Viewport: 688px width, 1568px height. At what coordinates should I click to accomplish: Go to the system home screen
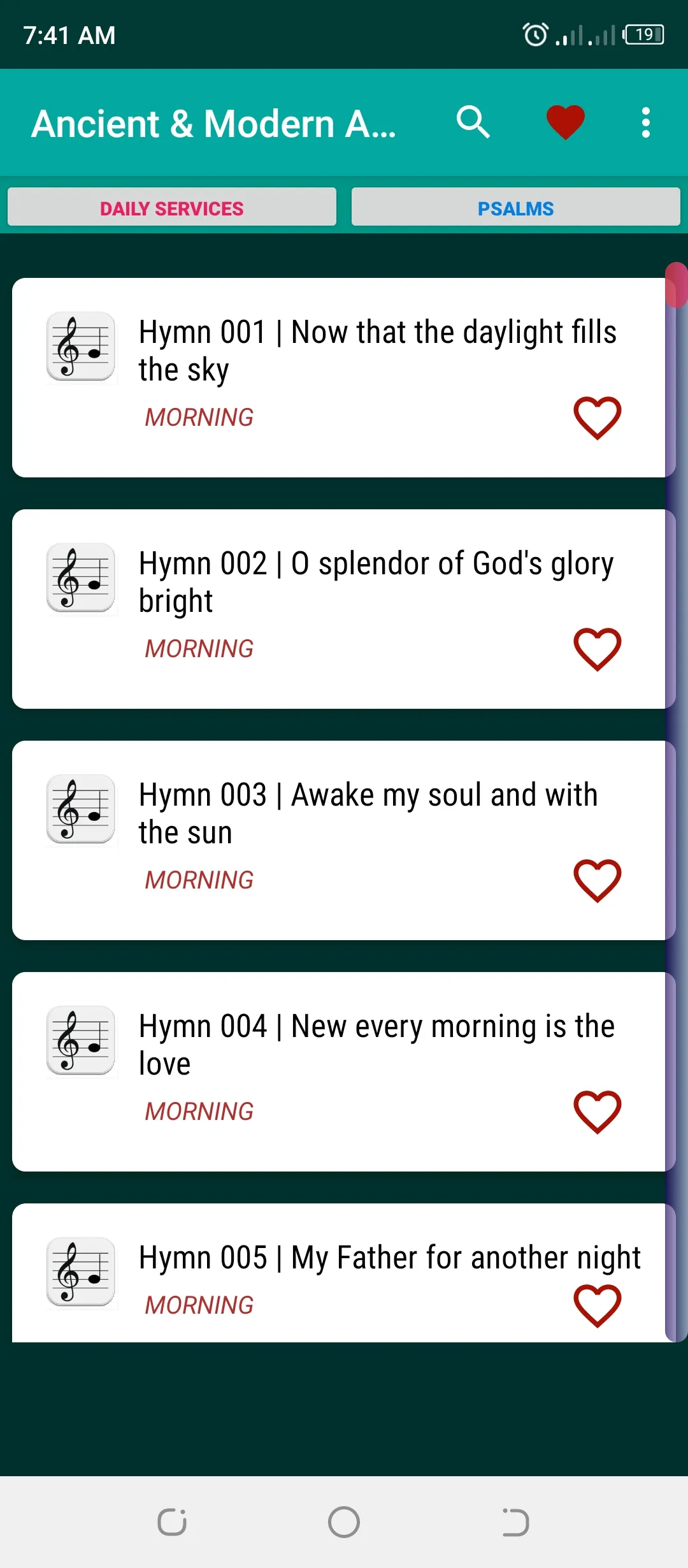[344, 1522]
